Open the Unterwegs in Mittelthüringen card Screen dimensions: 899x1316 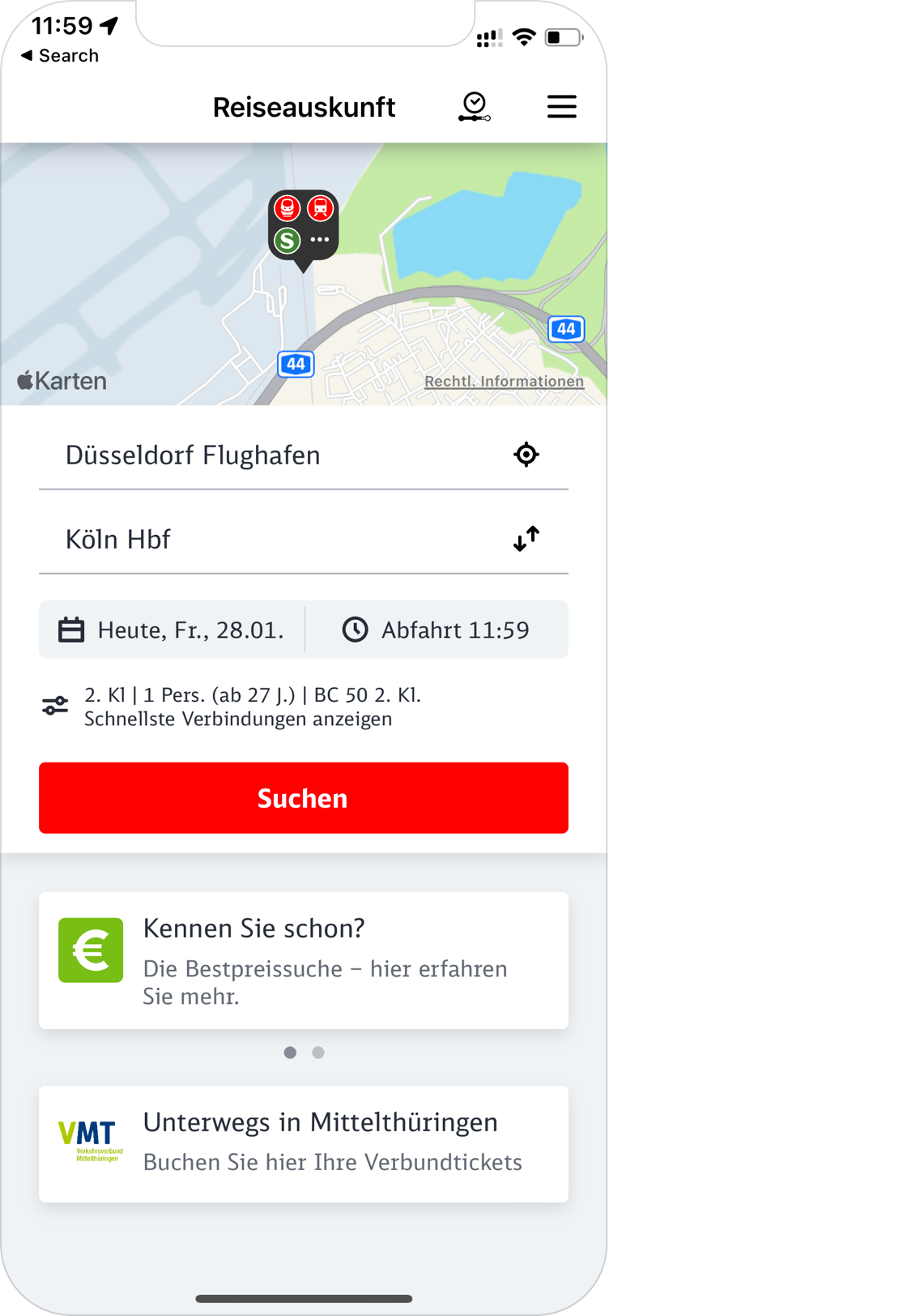click(x=303, y=1143)
